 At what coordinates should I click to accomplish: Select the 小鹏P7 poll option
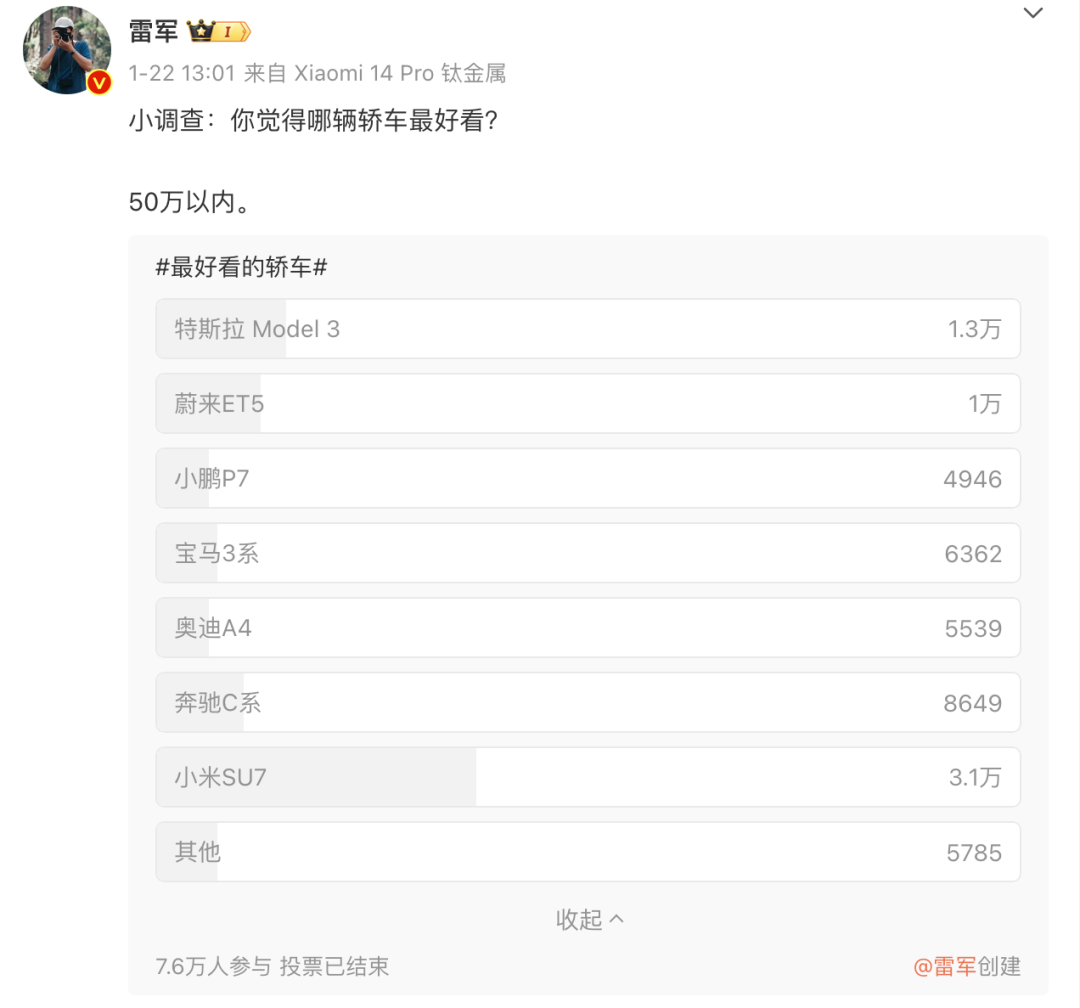coord(588,478)
